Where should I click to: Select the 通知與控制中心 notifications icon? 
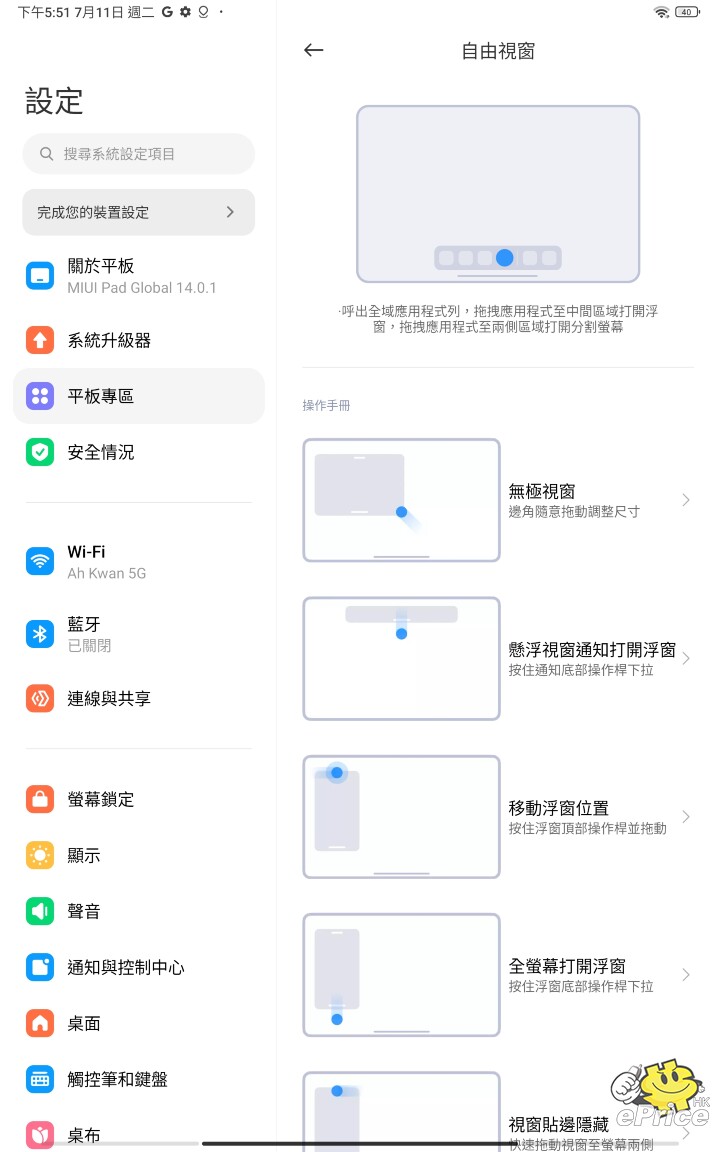coord(39,967)
